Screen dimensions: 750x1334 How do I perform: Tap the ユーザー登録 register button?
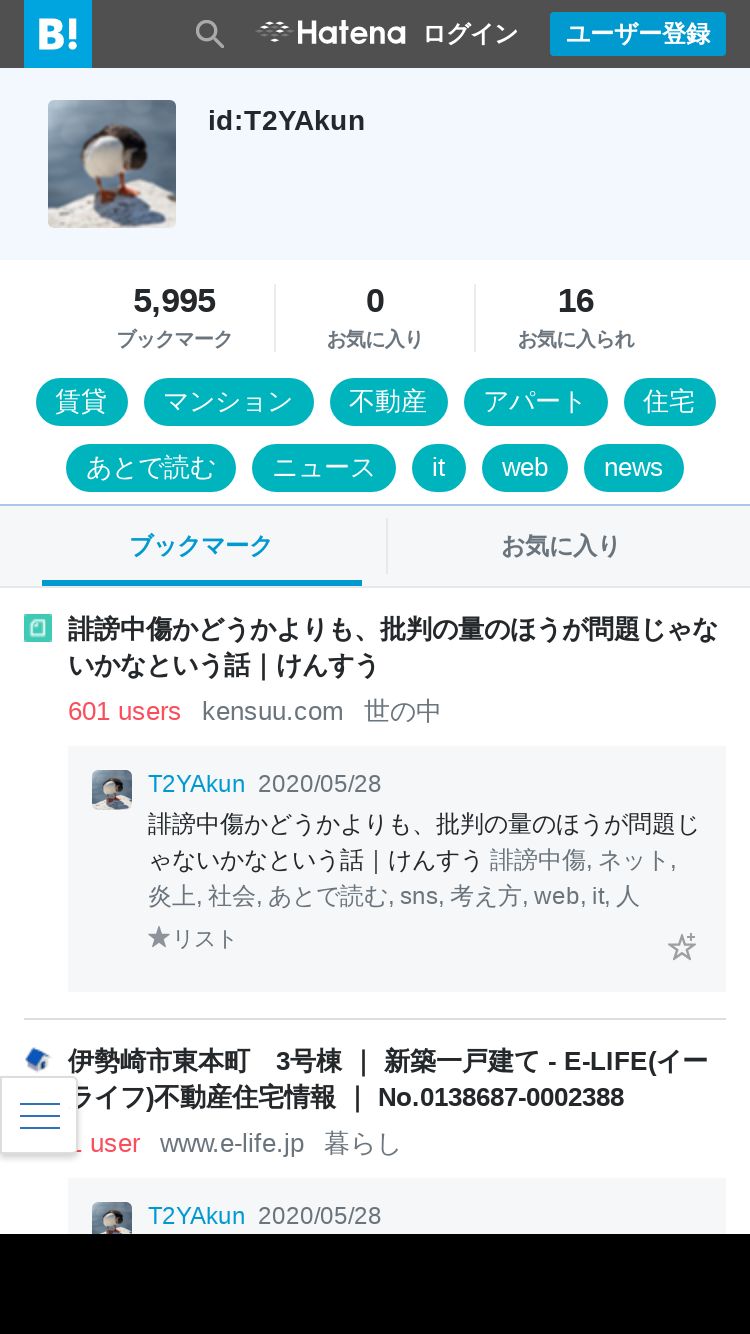[638, 34]
